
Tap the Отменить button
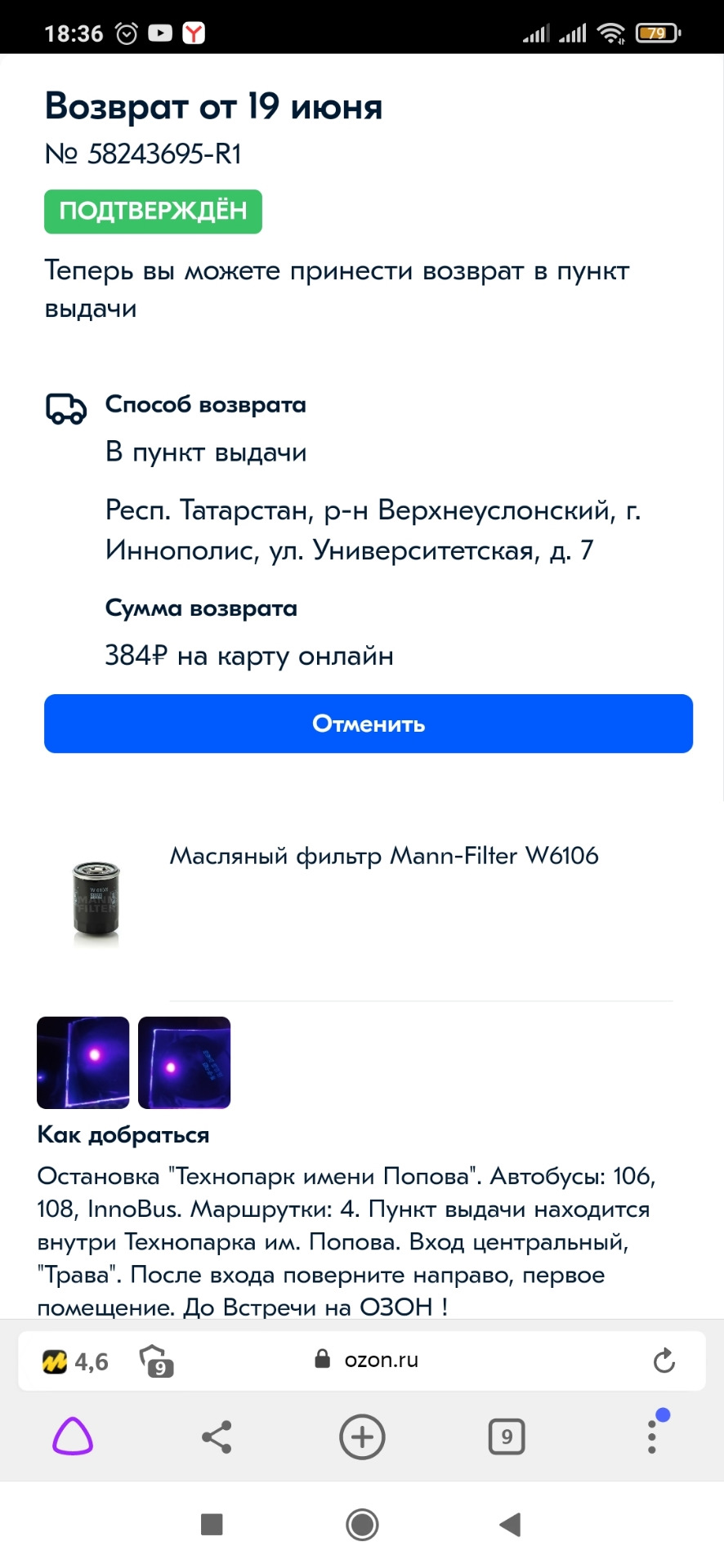click(x=368, y=724)
